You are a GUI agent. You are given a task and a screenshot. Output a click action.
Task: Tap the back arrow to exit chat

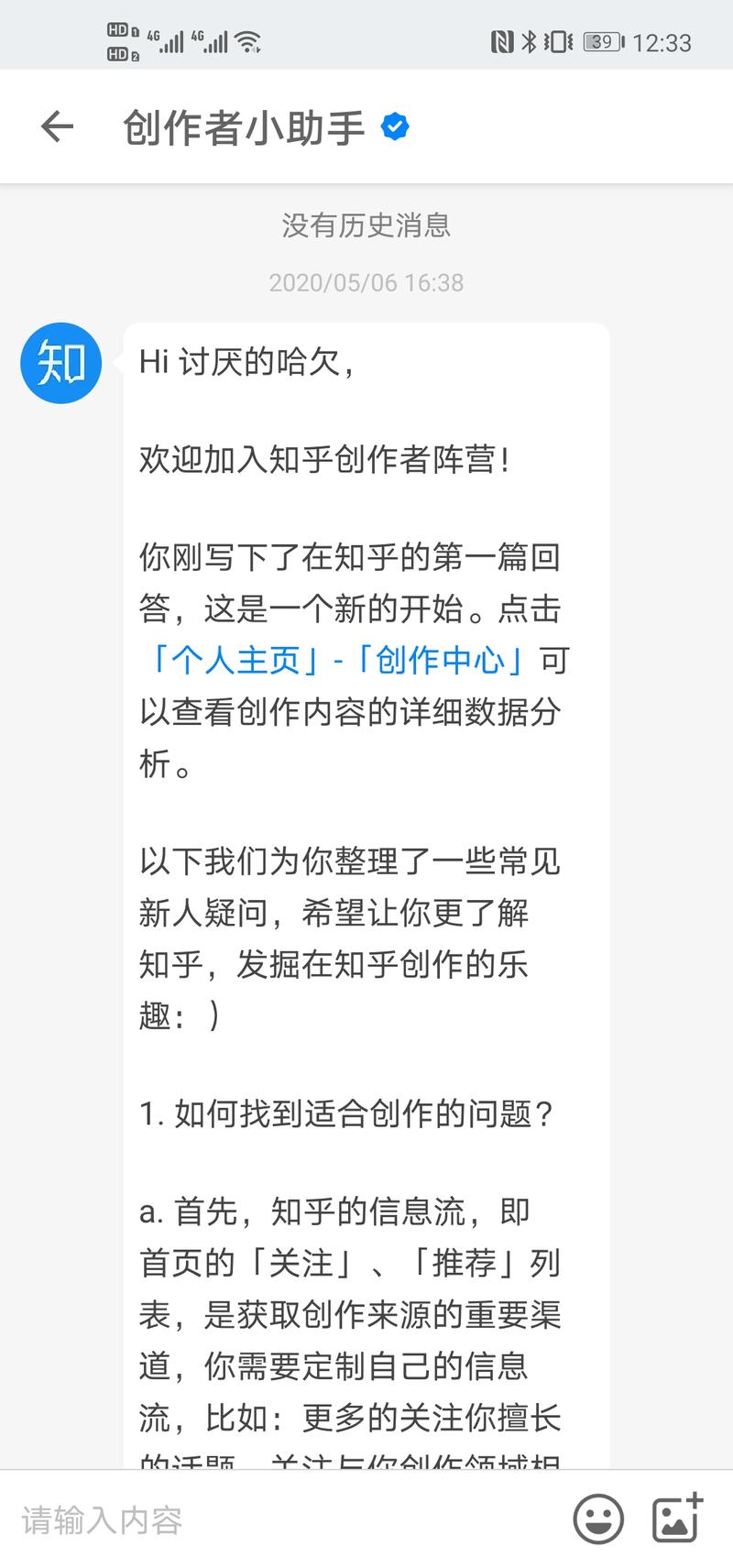click(57, 126)
